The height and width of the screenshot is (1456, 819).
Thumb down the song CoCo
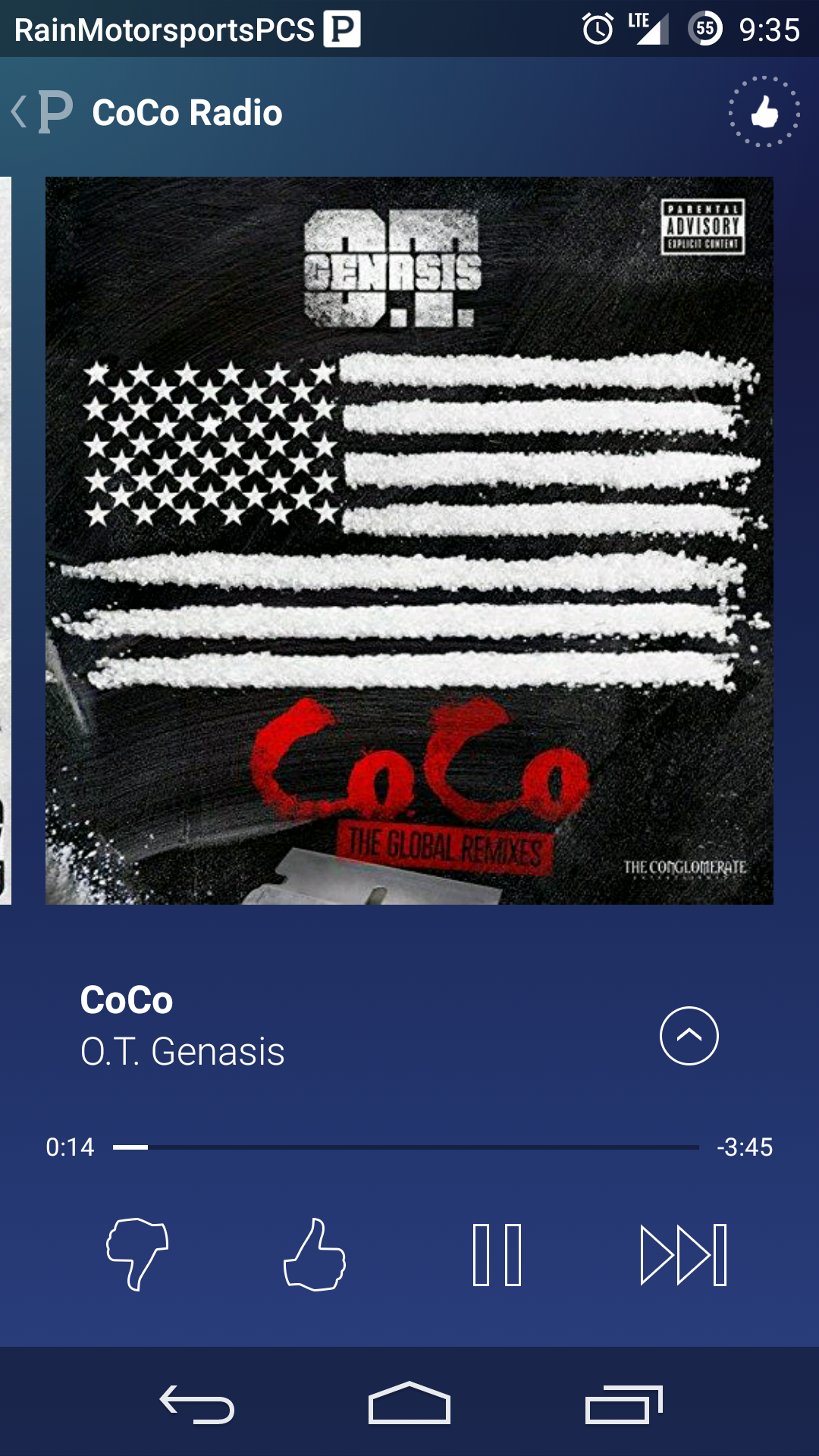(x=137, y=1254)
